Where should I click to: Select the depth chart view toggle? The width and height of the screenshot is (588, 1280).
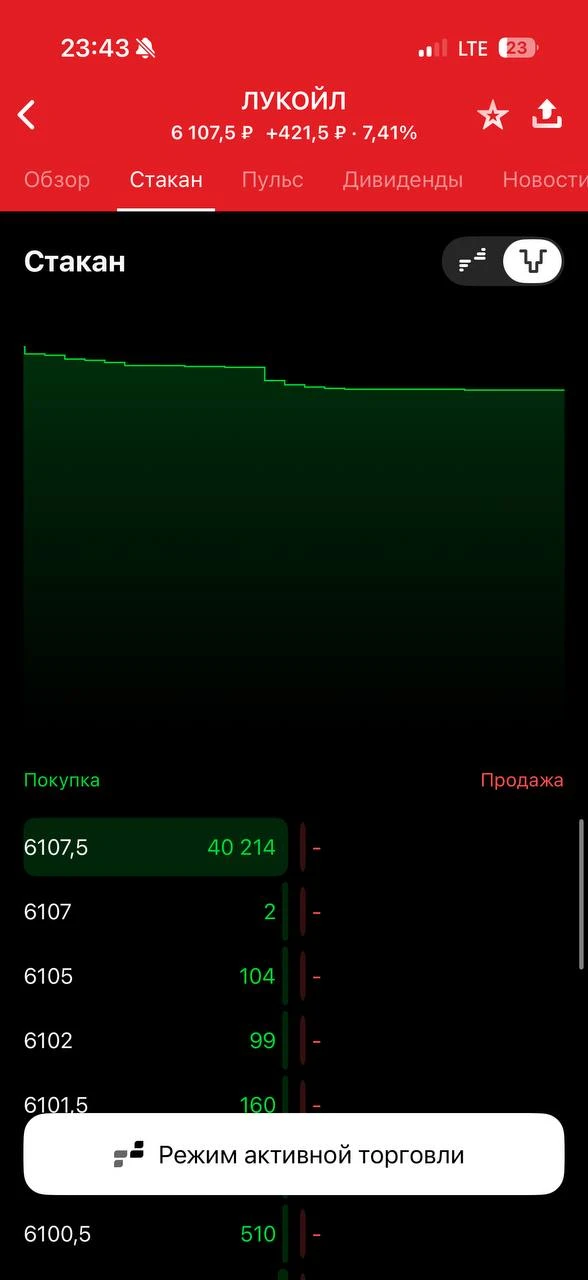pos(533,262)
